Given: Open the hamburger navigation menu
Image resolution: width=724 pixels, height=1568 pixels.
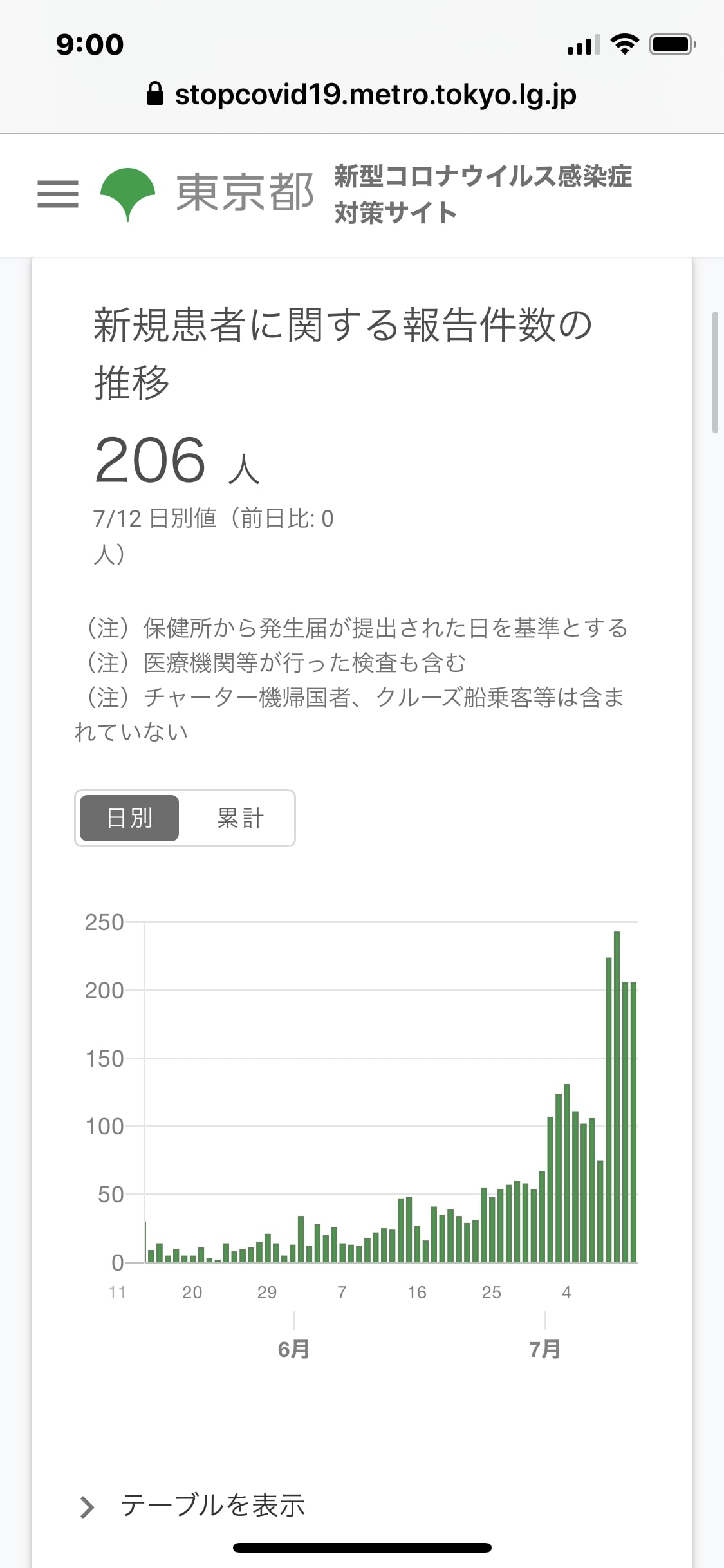Looking at the screenshot, I should point(58,194).
